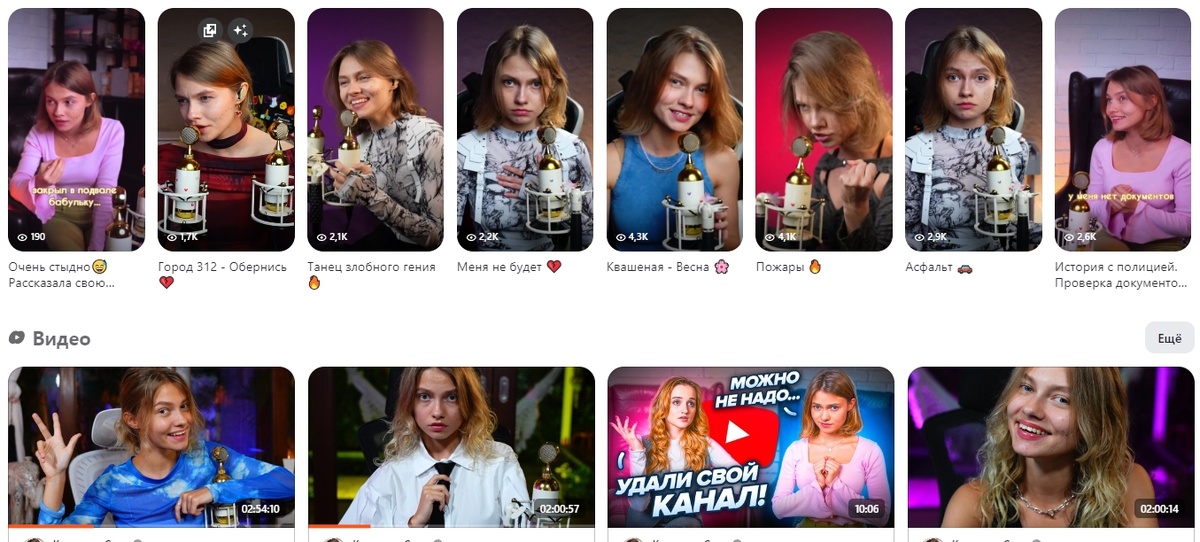Open the clip 'Очень стыдно'
This screenshot has width=1200, height=542.
coord(76,130)
